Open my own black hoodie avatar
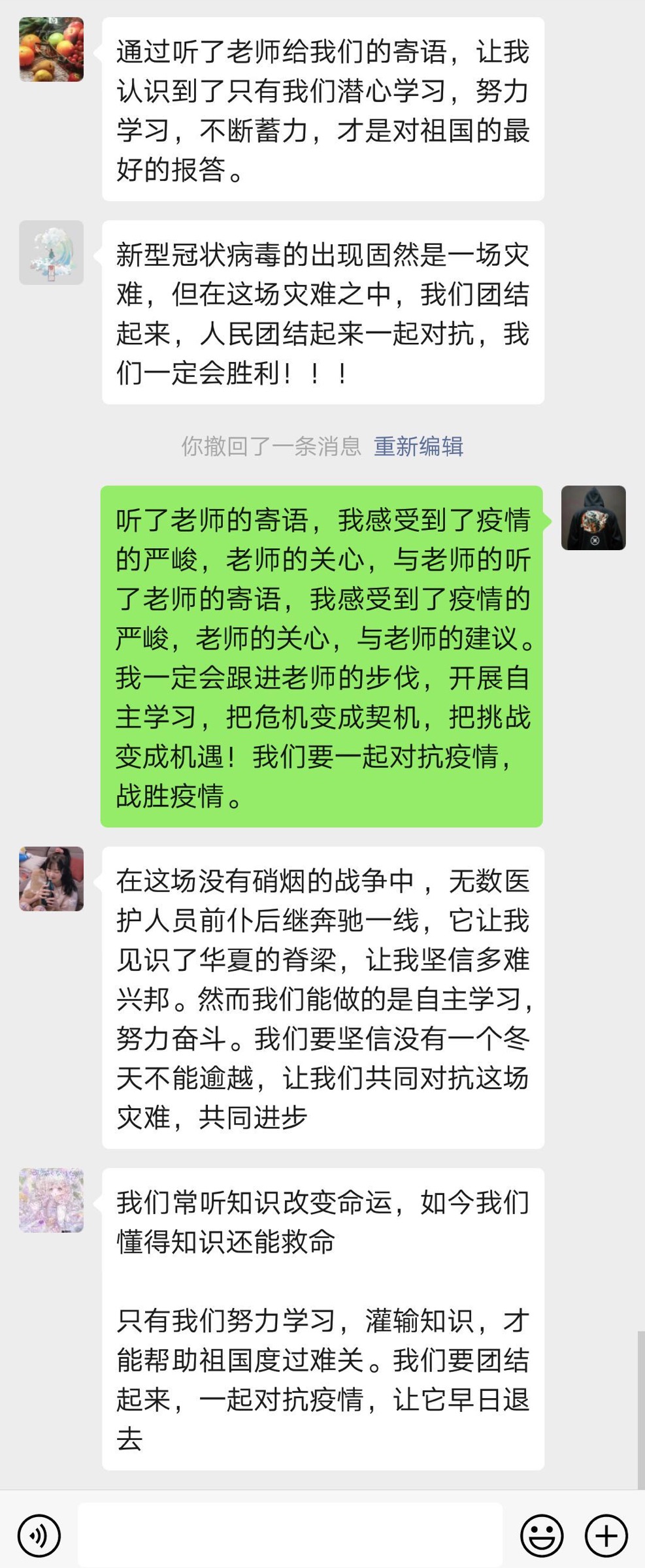The image size is (645, 1568). coord(593,517)
